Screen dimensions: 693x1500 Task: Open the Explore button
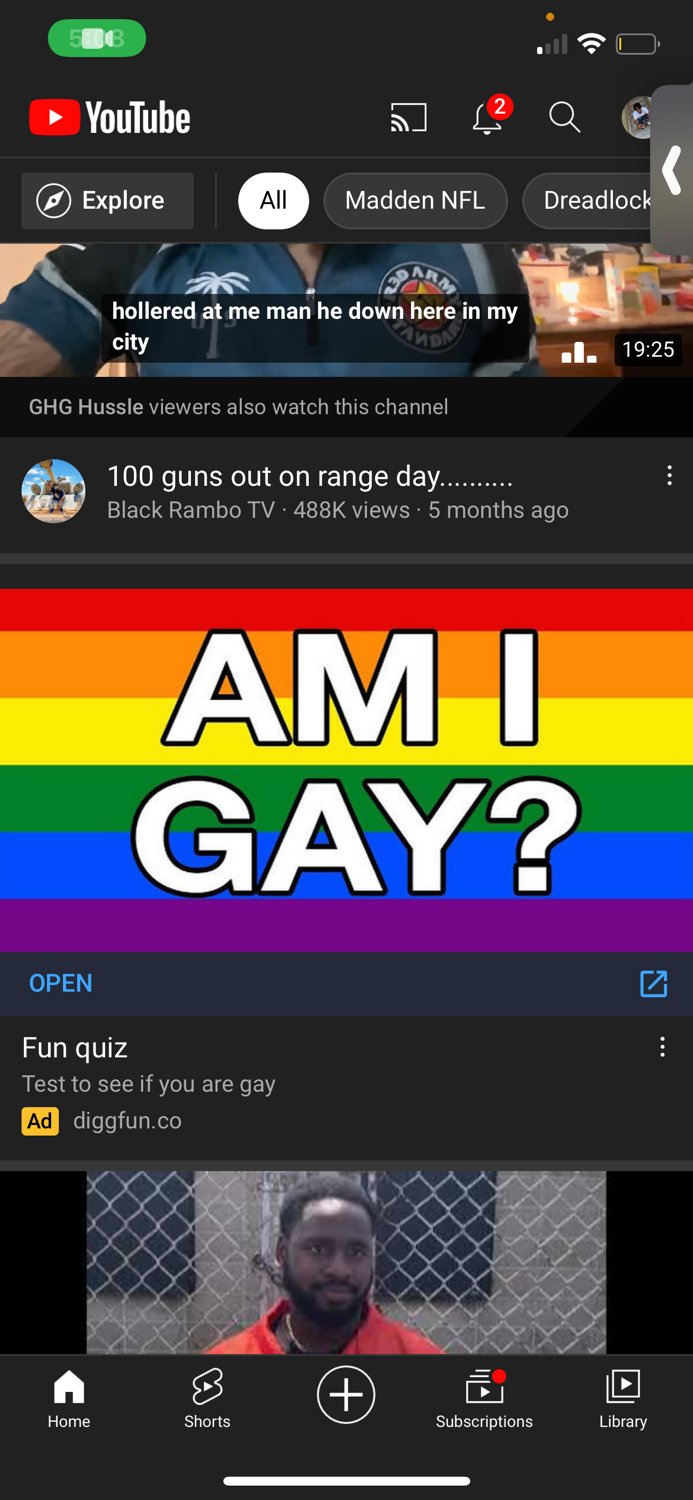[108, 201]
